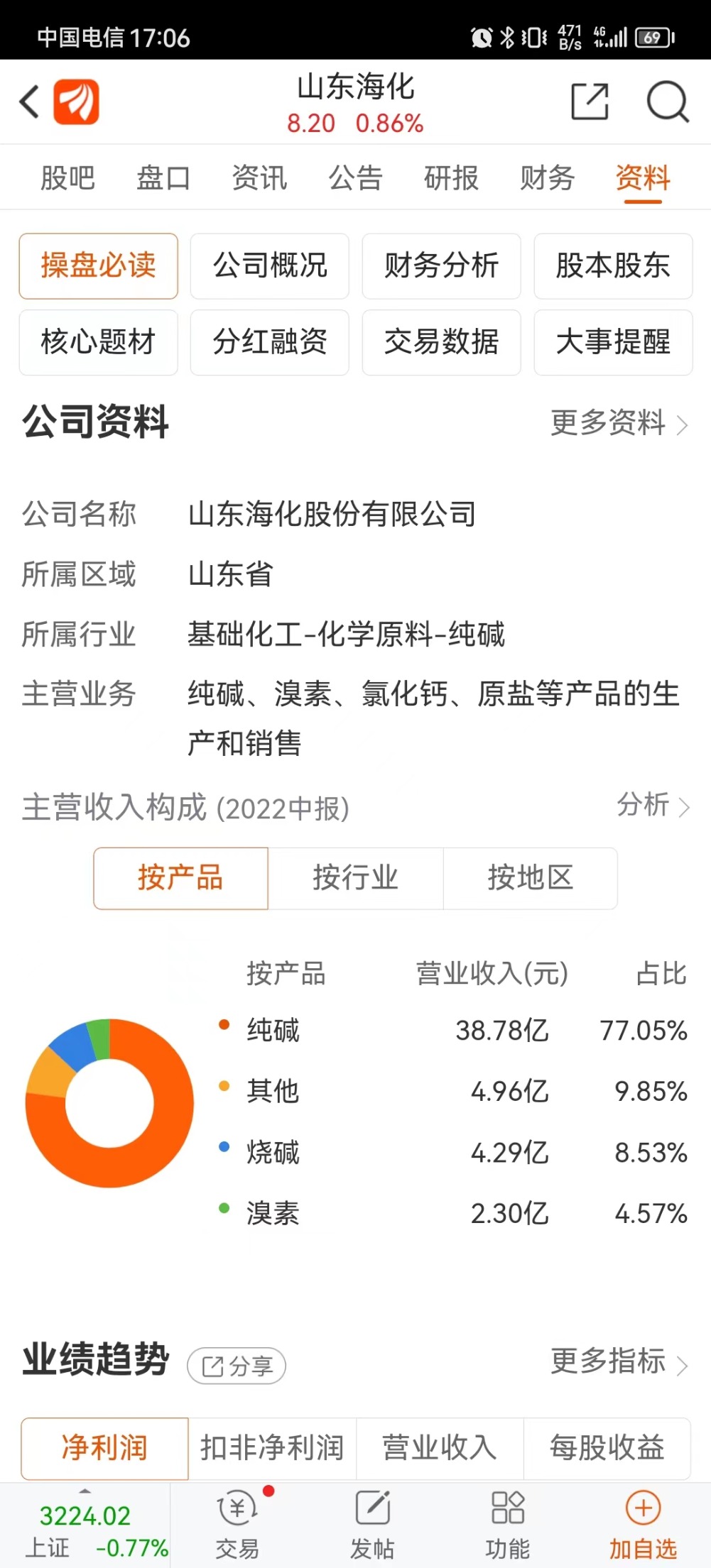Viewport: 711px width, 1568px height.
Task: Go back using the top-left arrow
Action: pos(30,102)
